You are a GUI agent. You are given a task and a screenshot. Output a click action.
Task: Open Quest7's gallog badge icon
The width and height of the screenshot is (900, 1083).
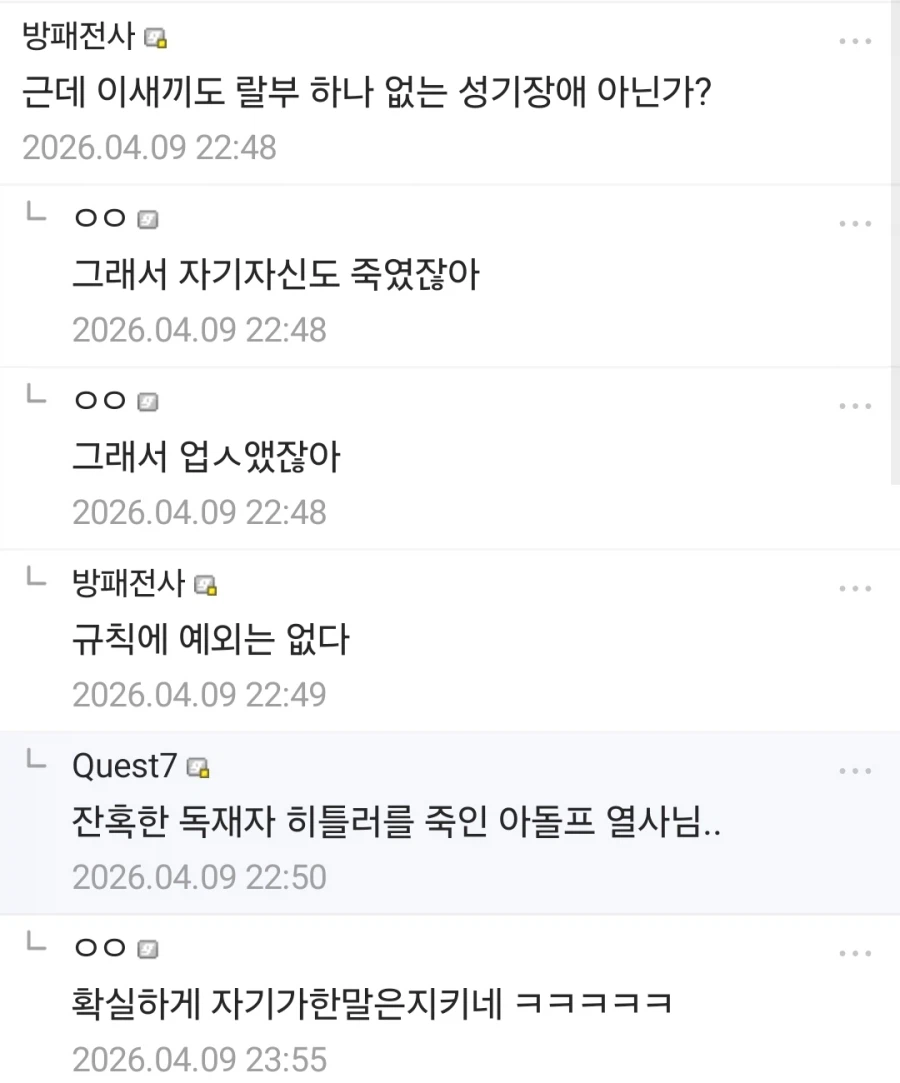pyautogui.click(x=199, y=766)
